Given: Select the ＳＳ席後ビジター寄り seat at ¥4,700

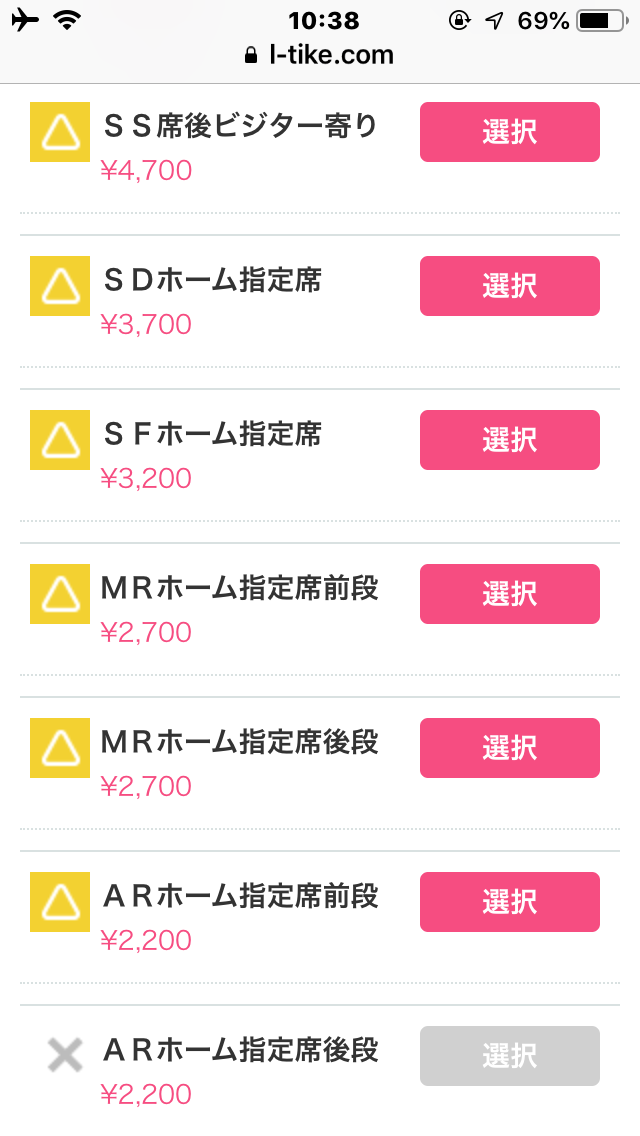Looking at the screenshot, I should coord(510,132).
